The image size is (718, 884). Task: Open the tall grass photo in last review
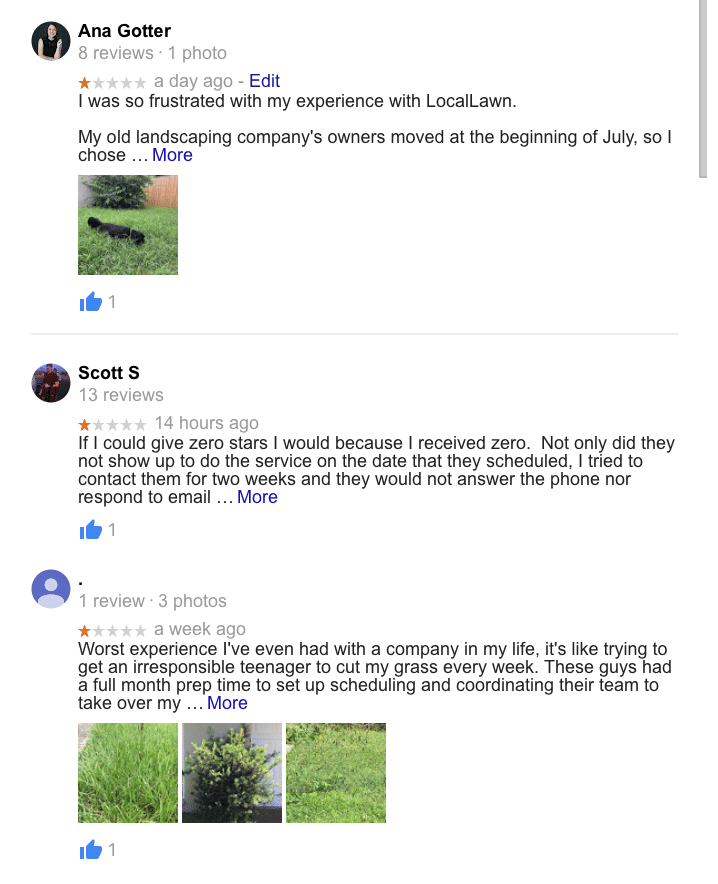point(128,773)
